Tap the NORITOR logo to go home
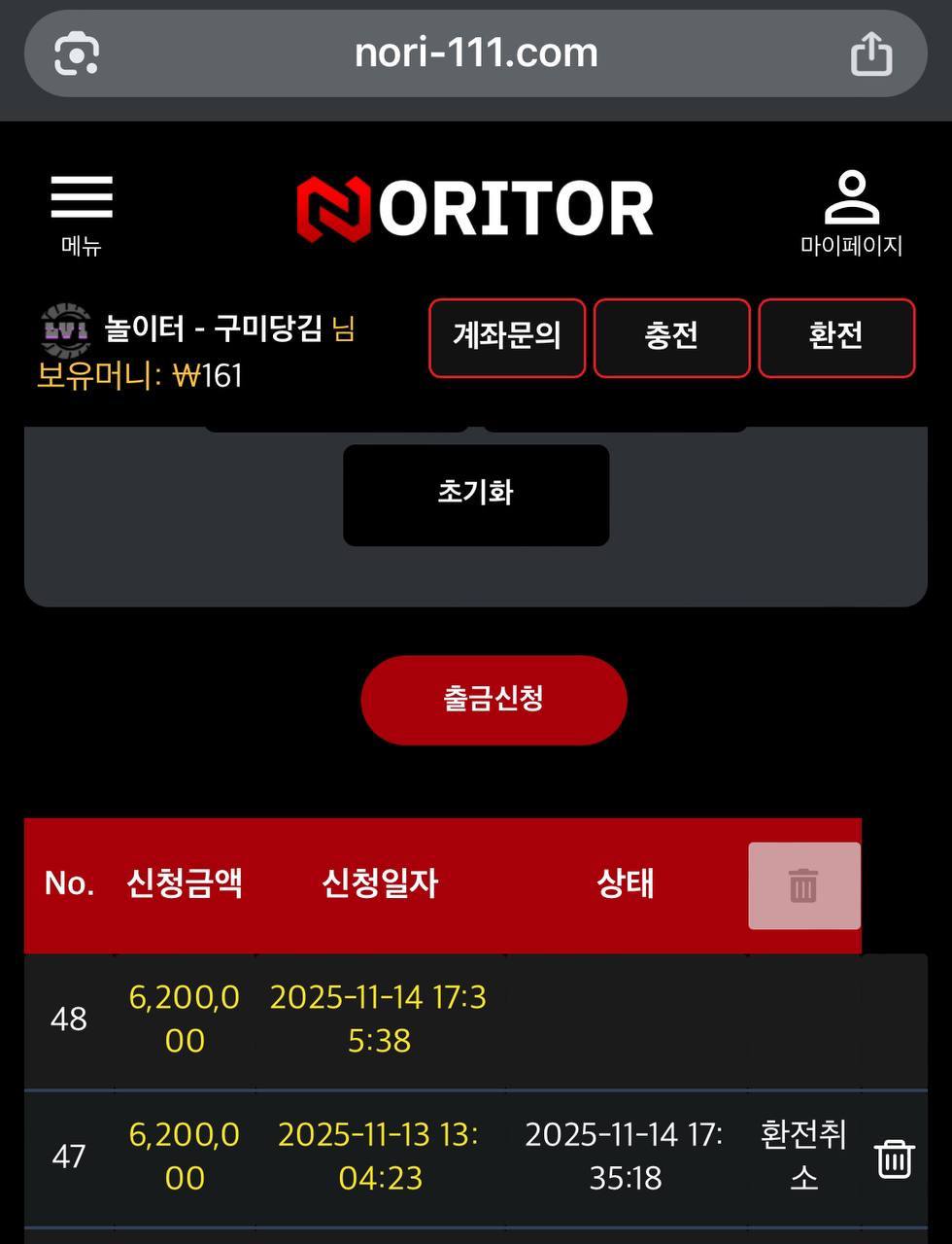The image size is (952, 1244). coord(475,208)
